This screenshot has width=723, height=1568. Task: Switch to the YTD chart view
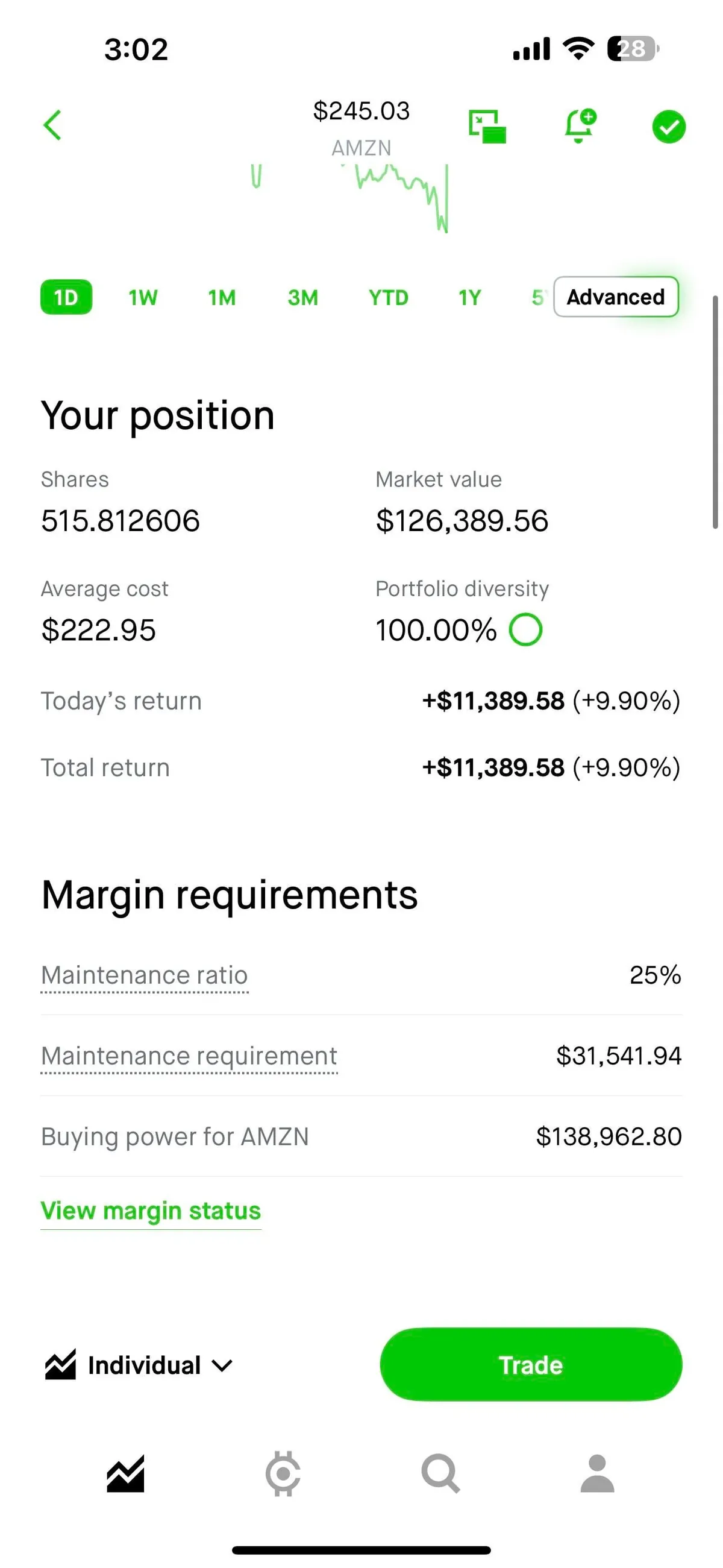click(387, 298)
